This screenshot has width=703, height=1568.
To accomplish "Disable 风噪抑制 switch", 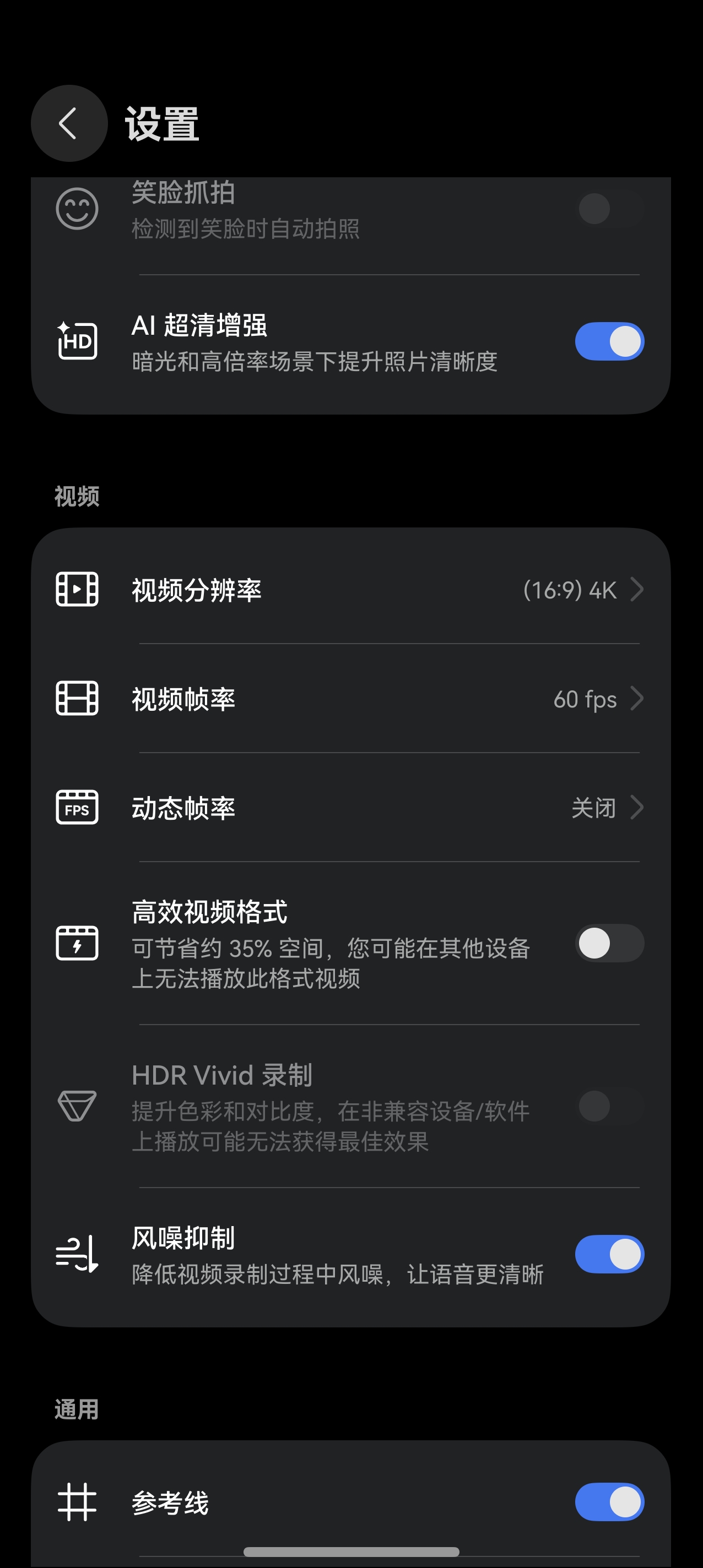I will point(609,1255).
